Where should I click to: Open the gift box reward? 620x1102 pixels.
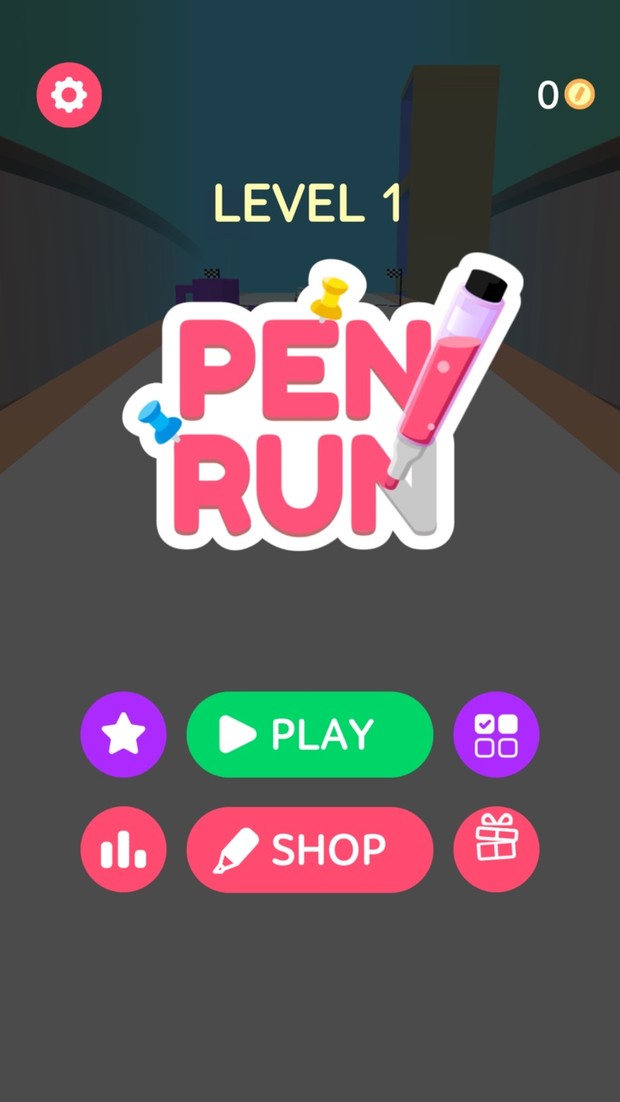tap(496, 850)
